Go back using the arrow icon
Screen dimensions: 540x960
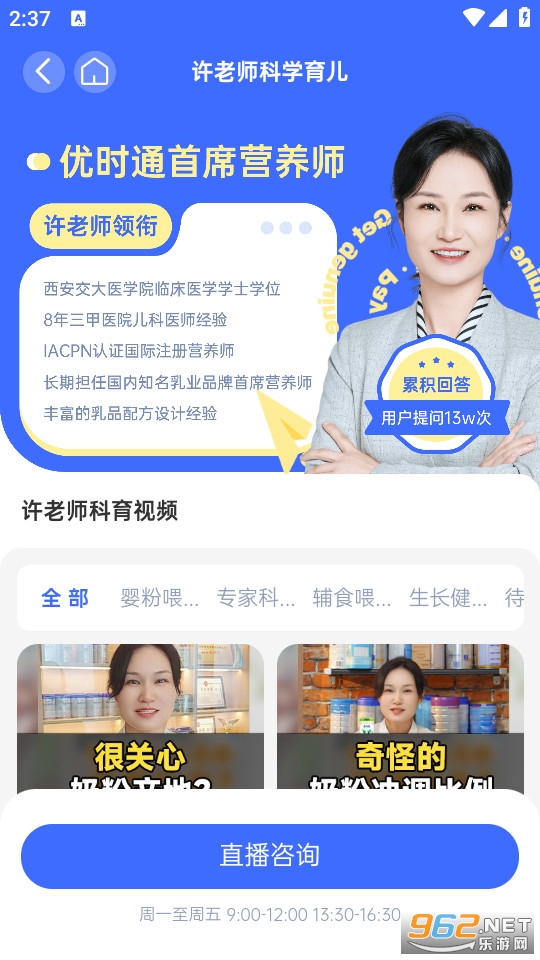click(x=43, y=72)
